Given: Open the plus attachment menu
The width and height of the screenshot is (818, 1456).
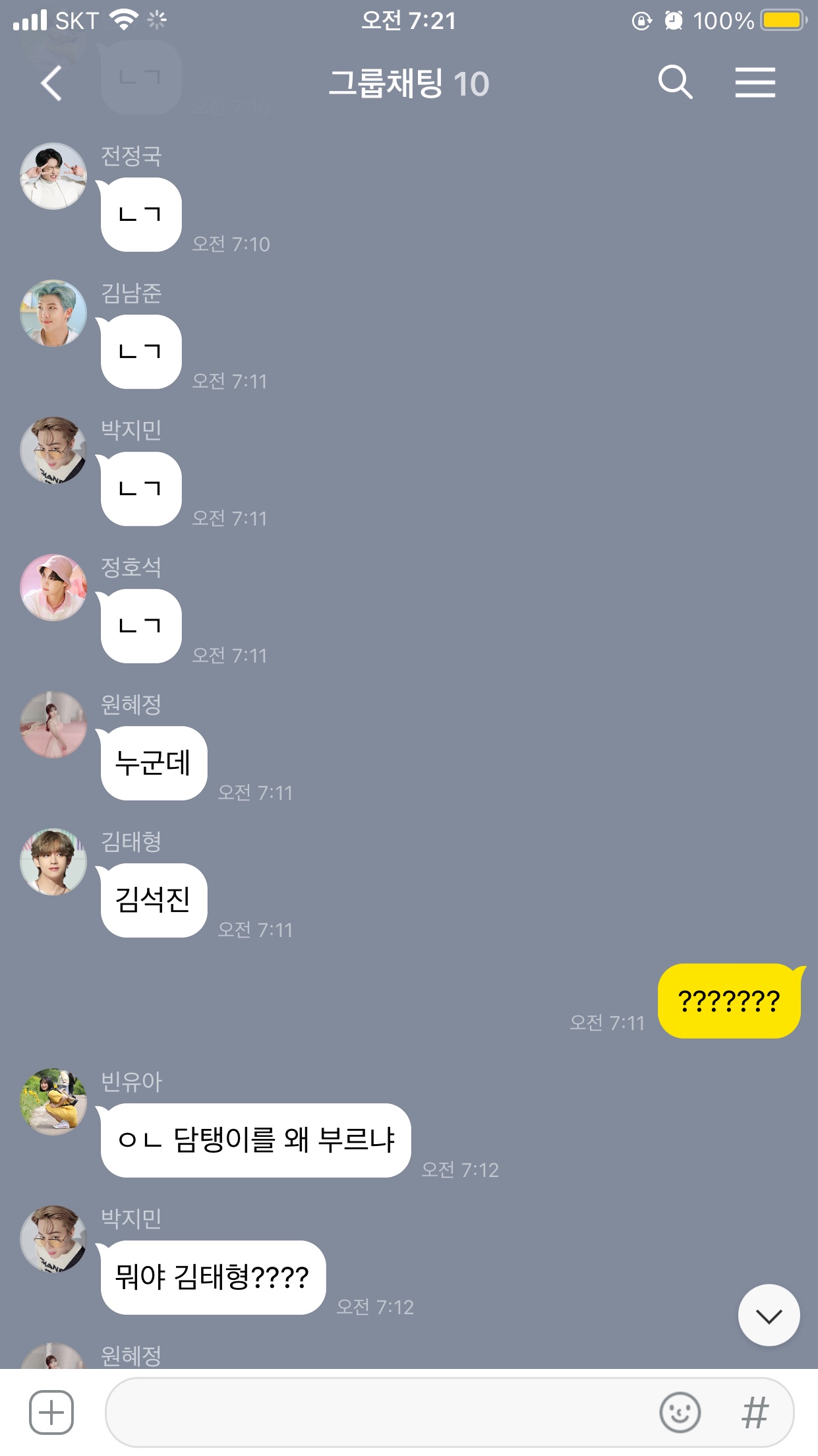Looking at the screenshot, I should tap(51, 1412).
